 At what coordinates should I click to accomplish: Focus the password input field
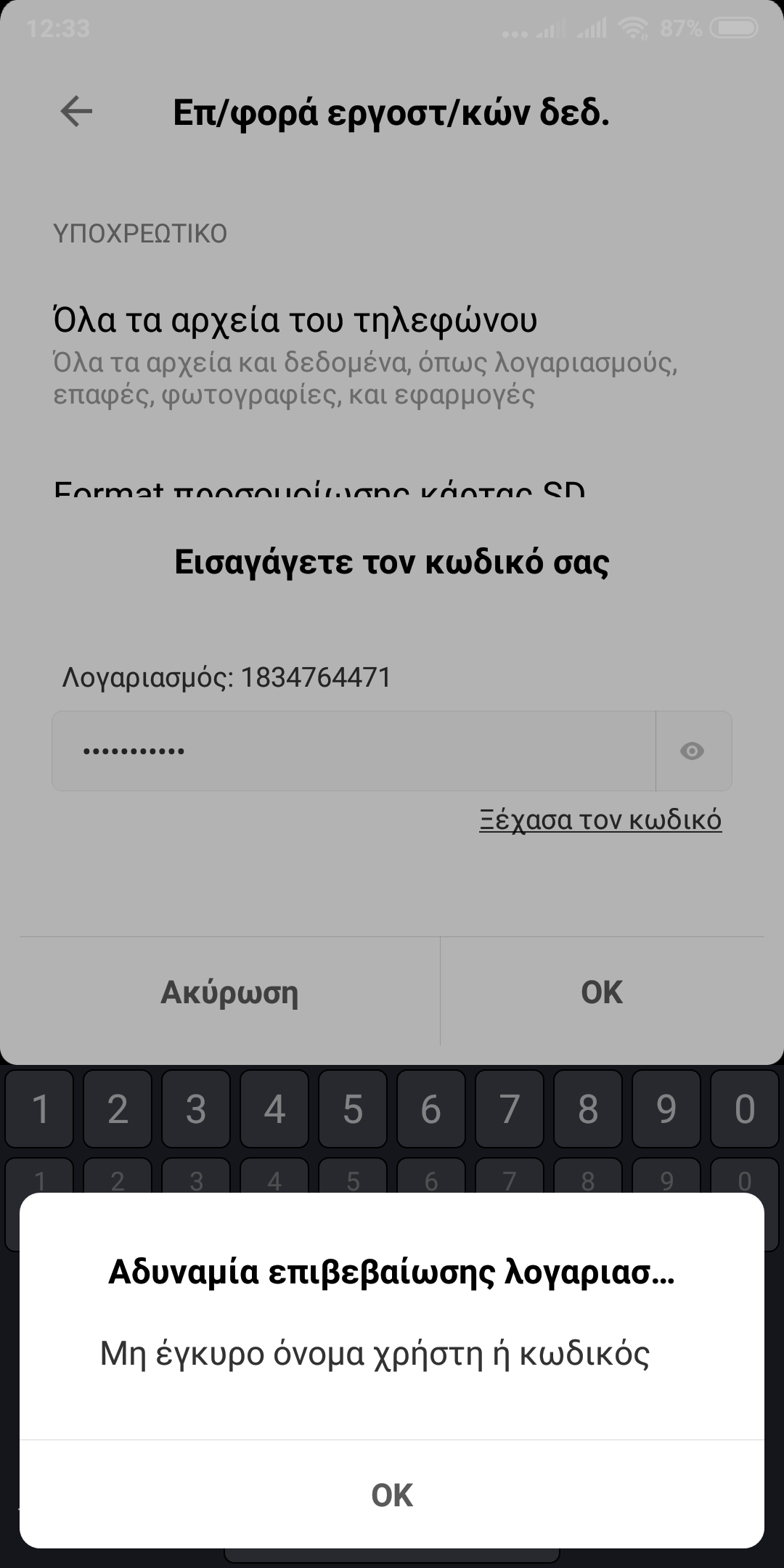353,751
